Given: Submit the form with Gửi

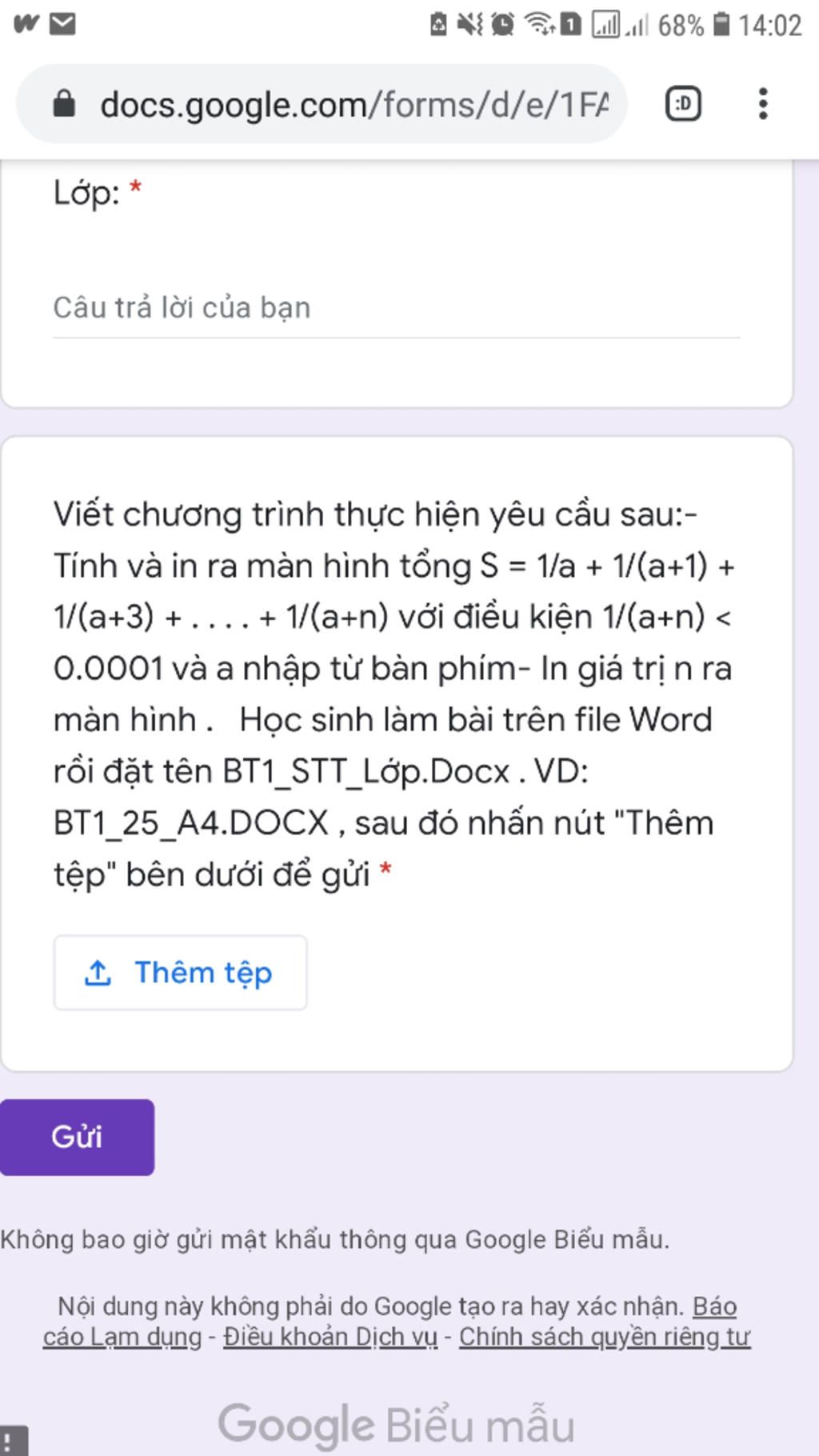Looking at the screenshot, I should coord(77,1137).
